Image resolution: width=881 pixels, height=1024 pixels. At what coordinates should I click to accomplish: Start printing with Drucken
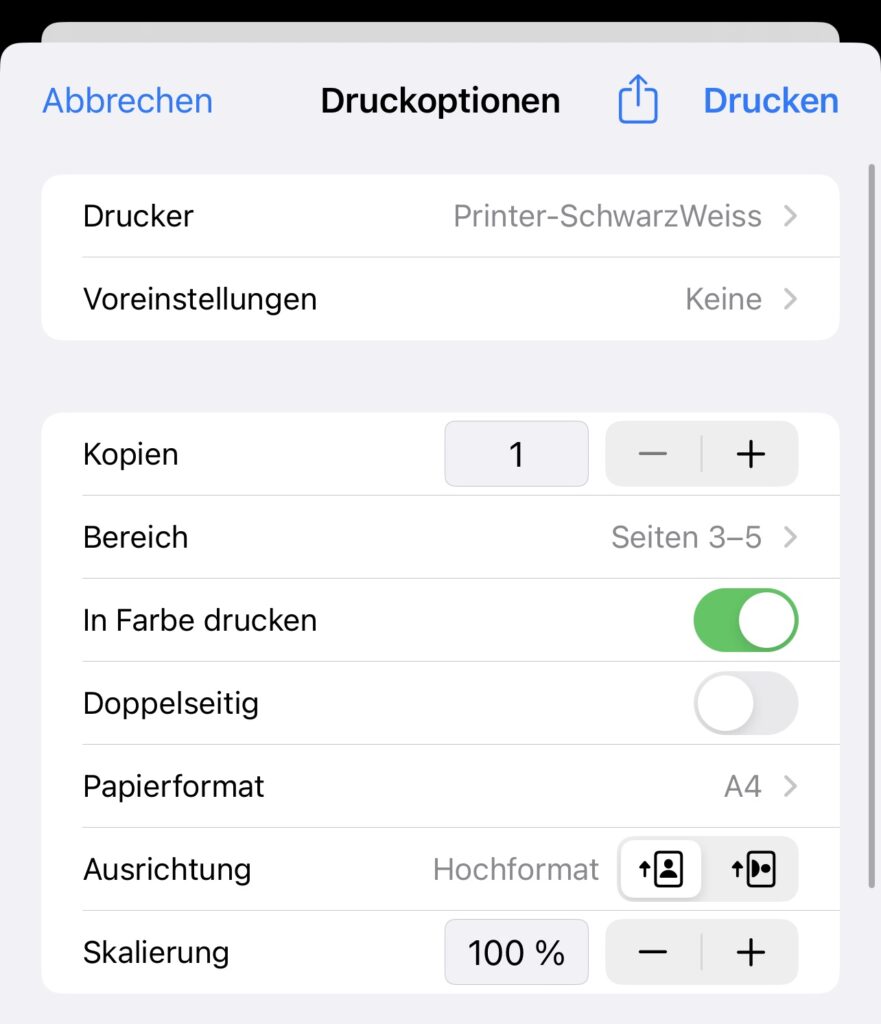[x=770, y=100]
